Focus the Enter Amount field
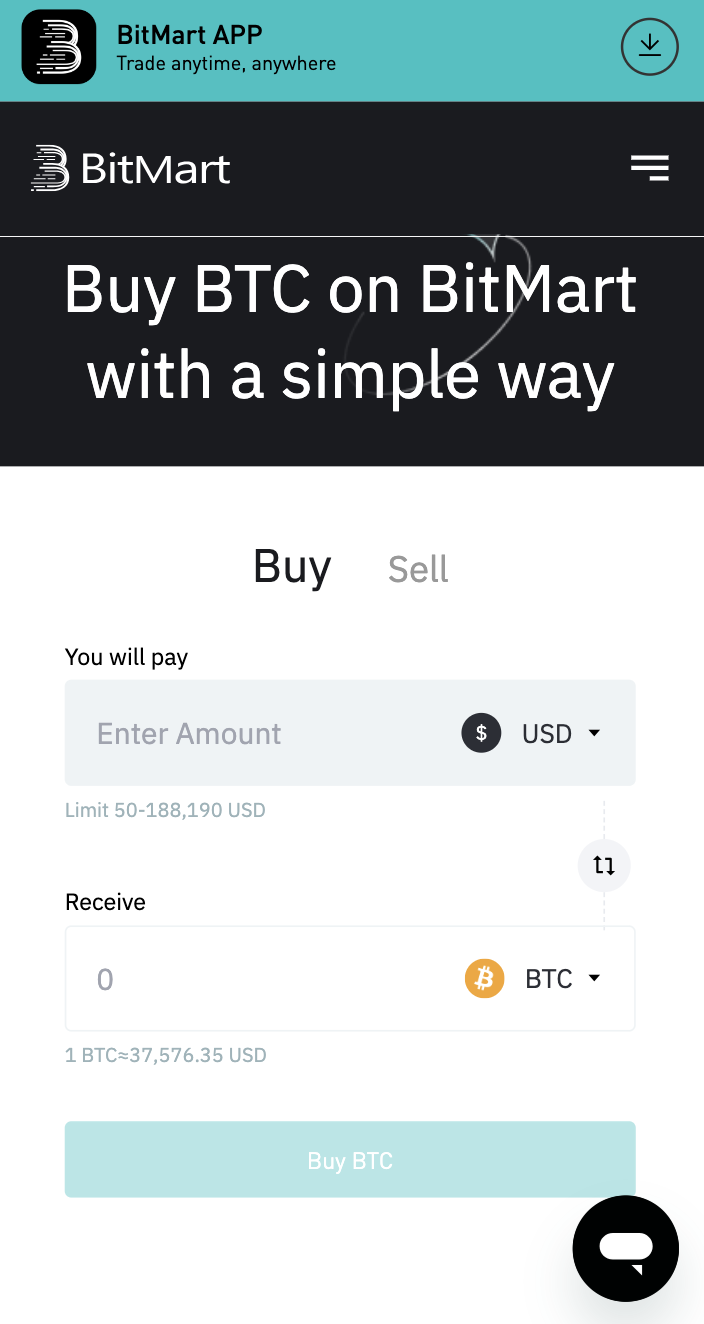704x1324 pixels. point(250,733)
